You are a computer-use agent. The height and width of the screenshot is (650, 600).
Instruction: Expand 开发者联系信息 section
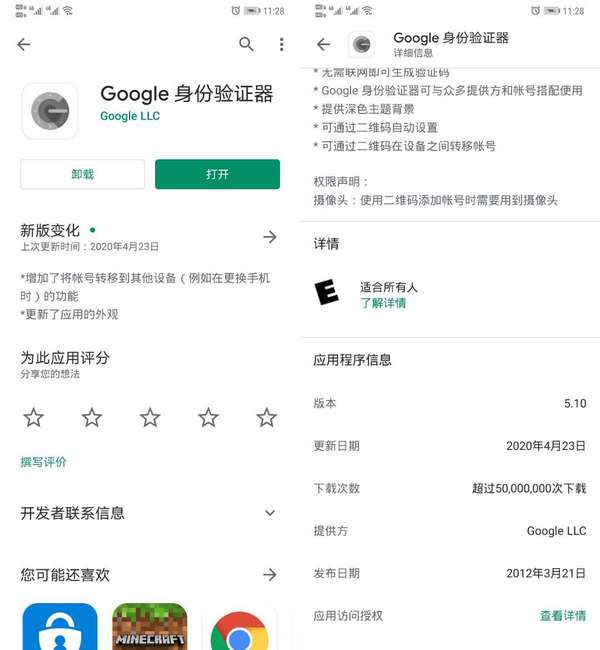[x=269, y=513]
